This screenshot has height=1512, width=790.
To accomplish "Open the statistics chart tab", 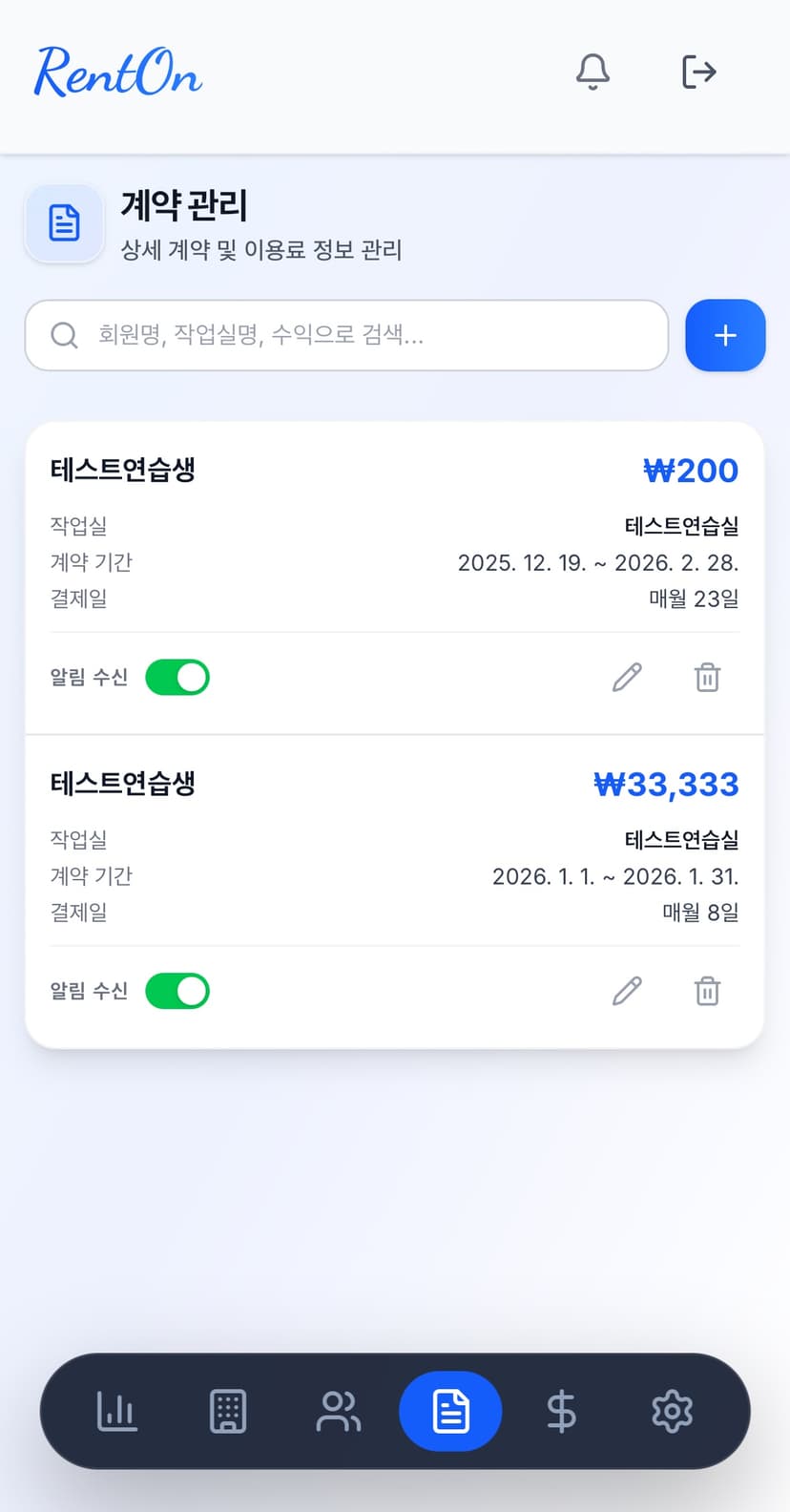I will 115,1410.
